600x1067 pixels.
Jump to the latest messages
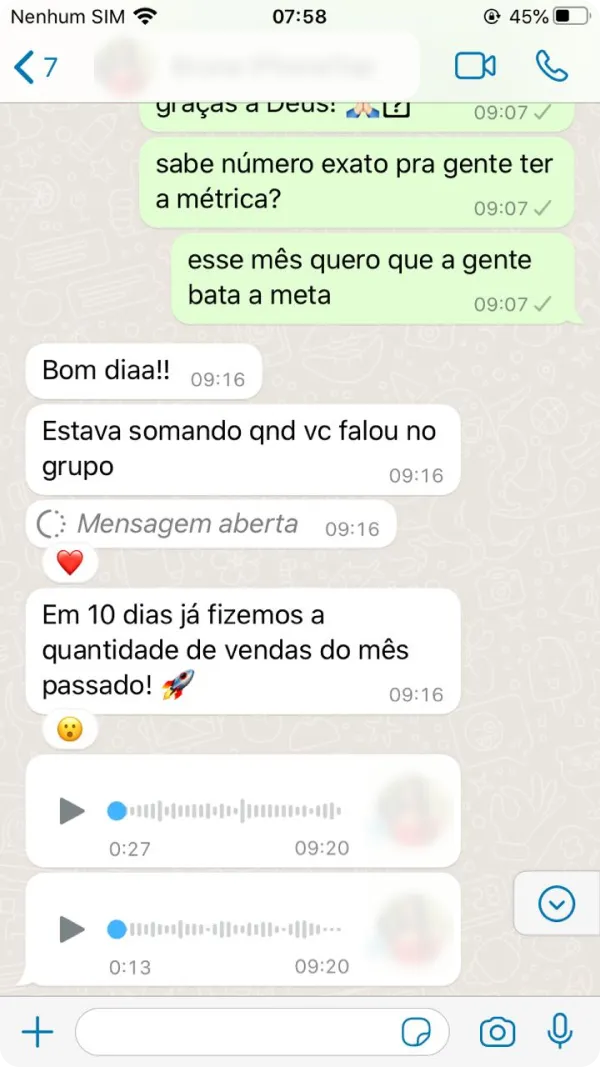click(x=556, y=904)
